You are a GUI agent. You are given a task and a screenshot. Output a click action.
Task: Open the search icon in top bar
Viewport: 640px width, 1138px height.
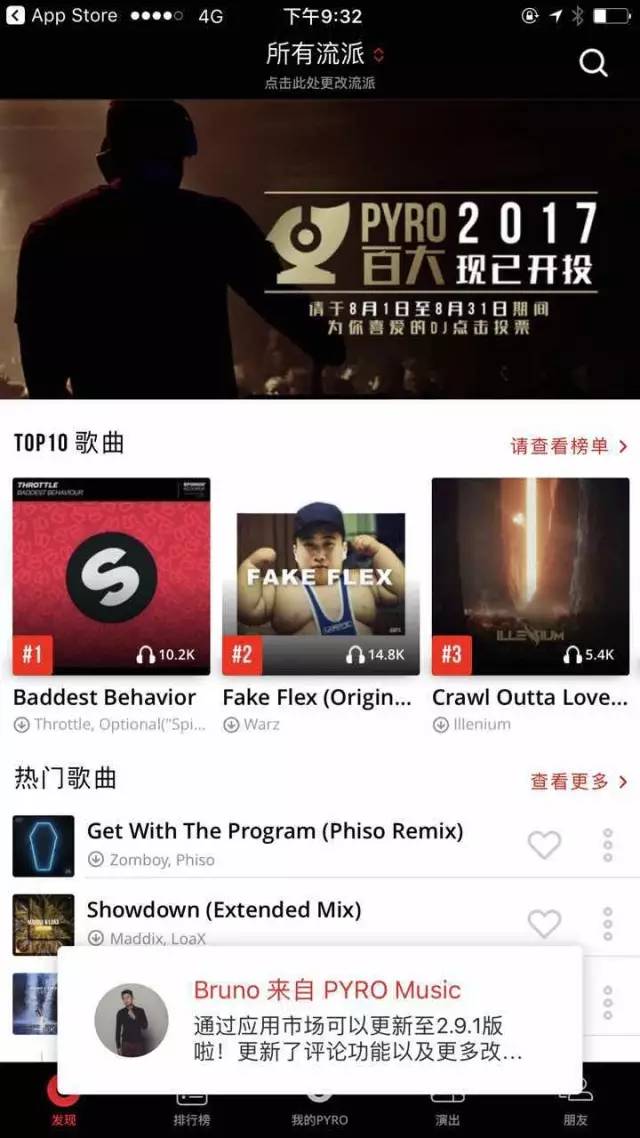(593, 62)
